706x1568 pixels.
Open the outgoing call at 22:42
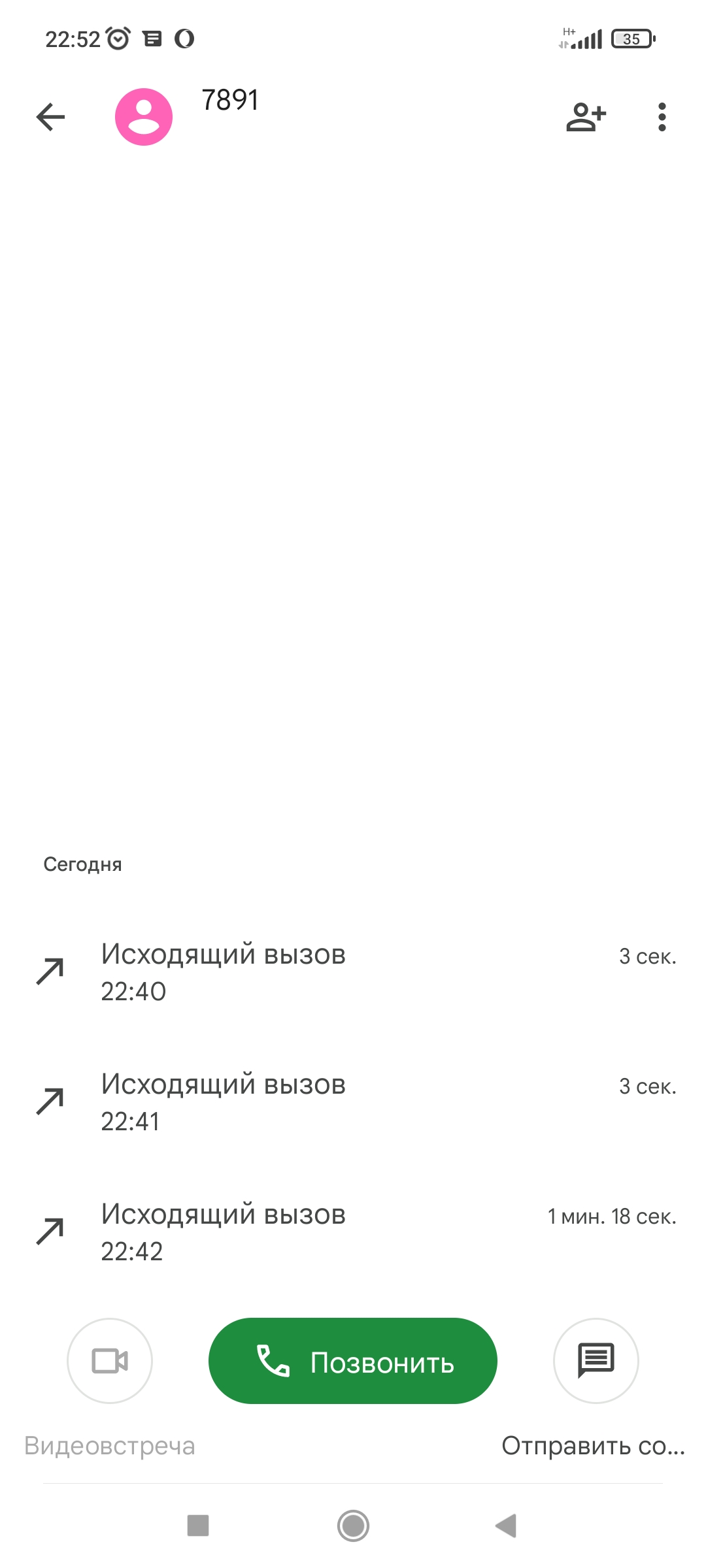(353, 1232)
